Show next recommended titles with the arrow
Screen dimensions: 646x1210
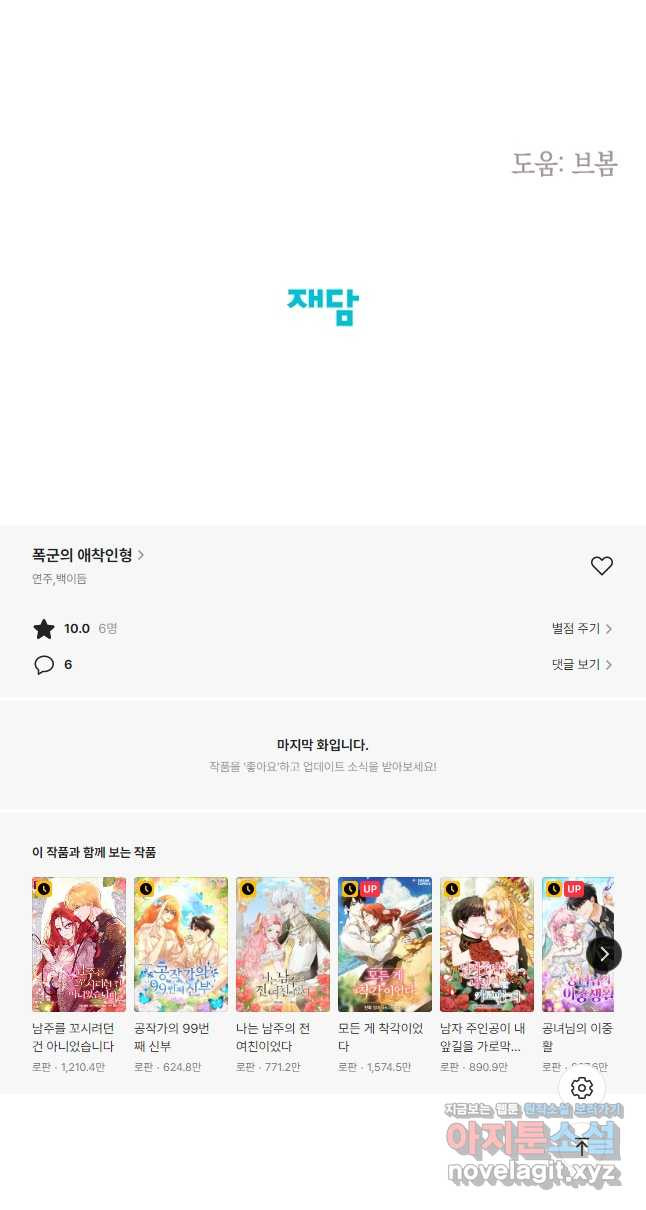point(604,954)
